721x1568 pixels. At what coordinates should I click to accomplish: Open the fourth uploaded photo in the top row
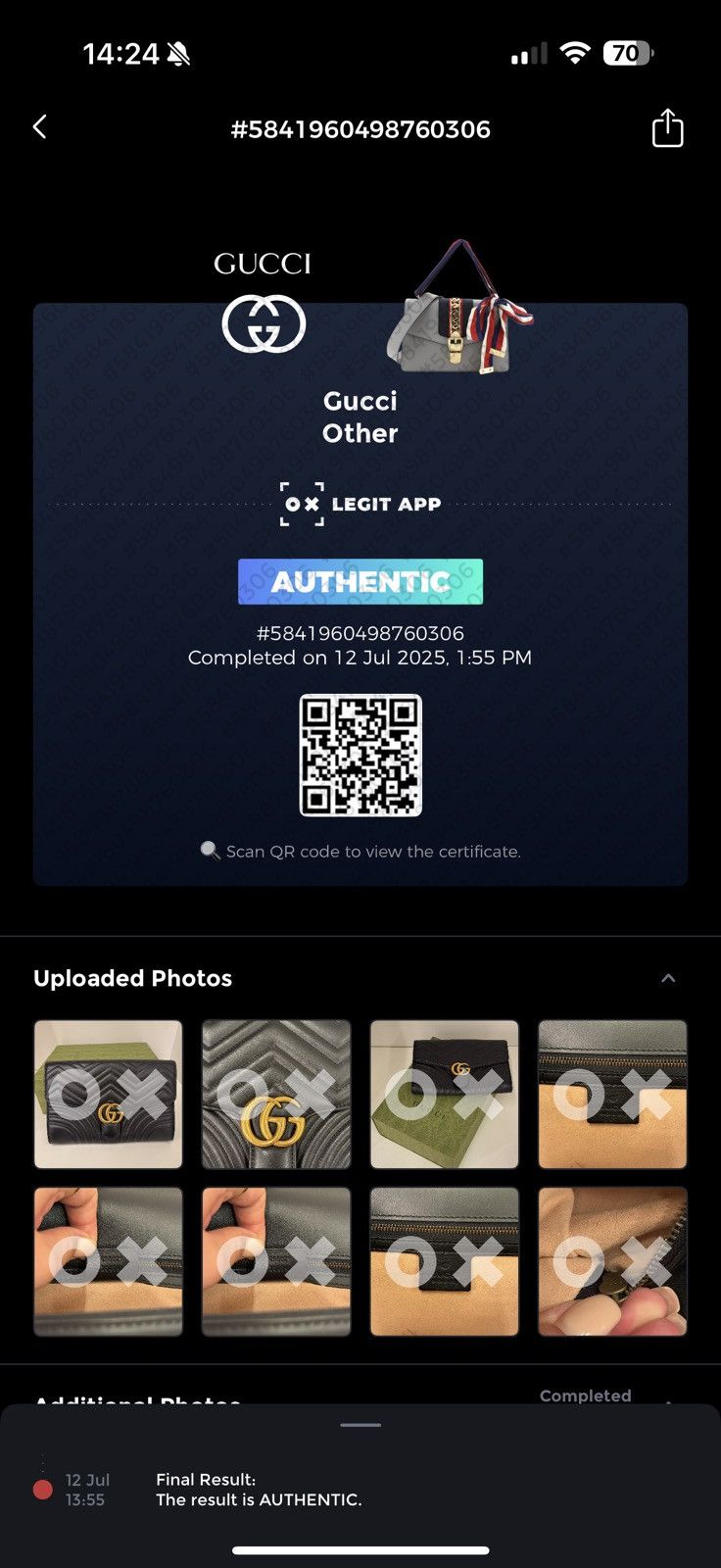click(x=612, y=1094)
